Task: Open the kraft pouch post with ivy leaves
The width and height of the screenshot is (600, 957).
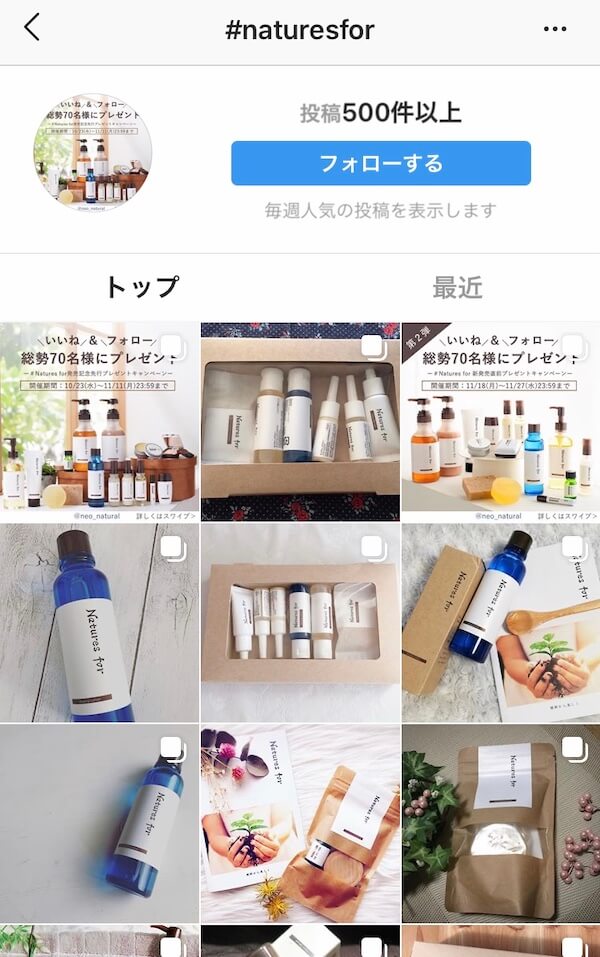Action: 500,823
